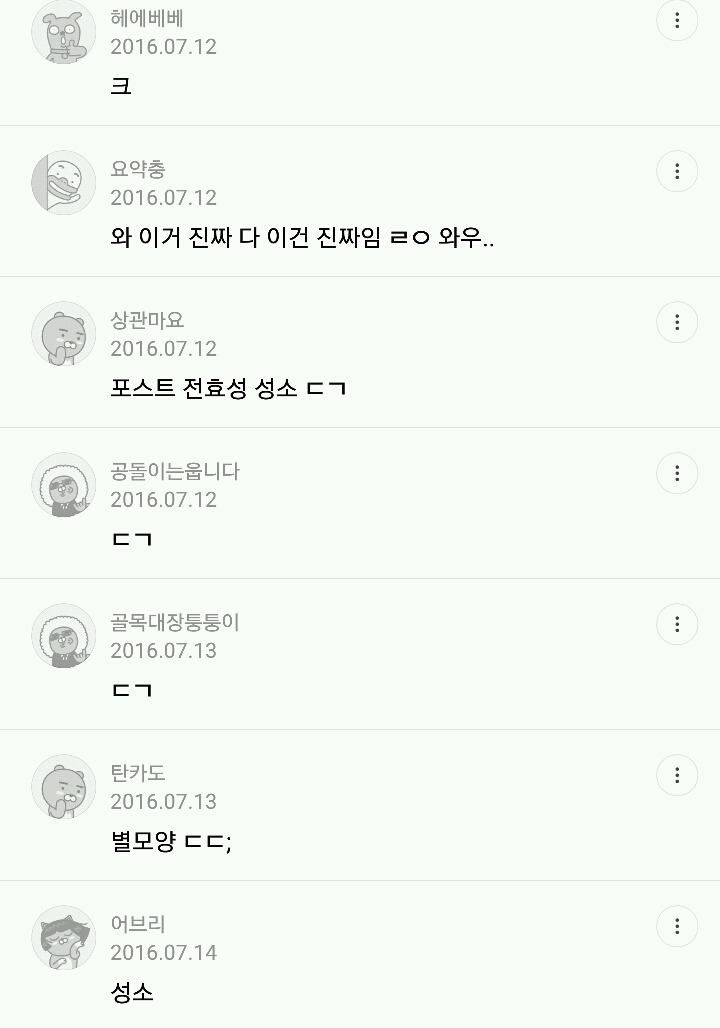The height and width of the screenshot is (1028, 720).
Task: Click the hamburger character avatar of 요약충
Action: pyautogui.click(x=63, y=184)
